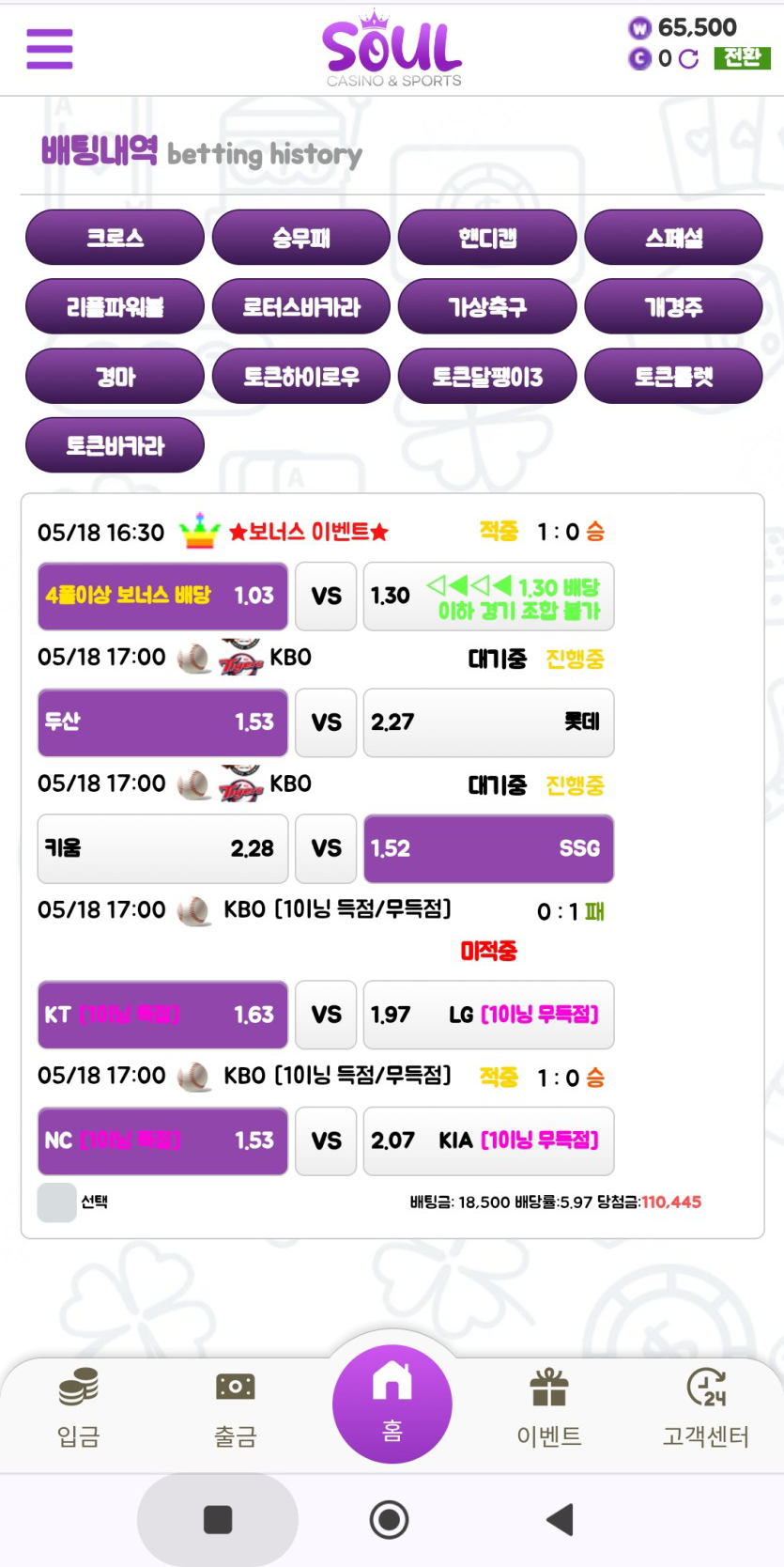784x1567 pixels.
Task: Open the hamburger menu
Action: pyautogui.click(x=50, y=48)
